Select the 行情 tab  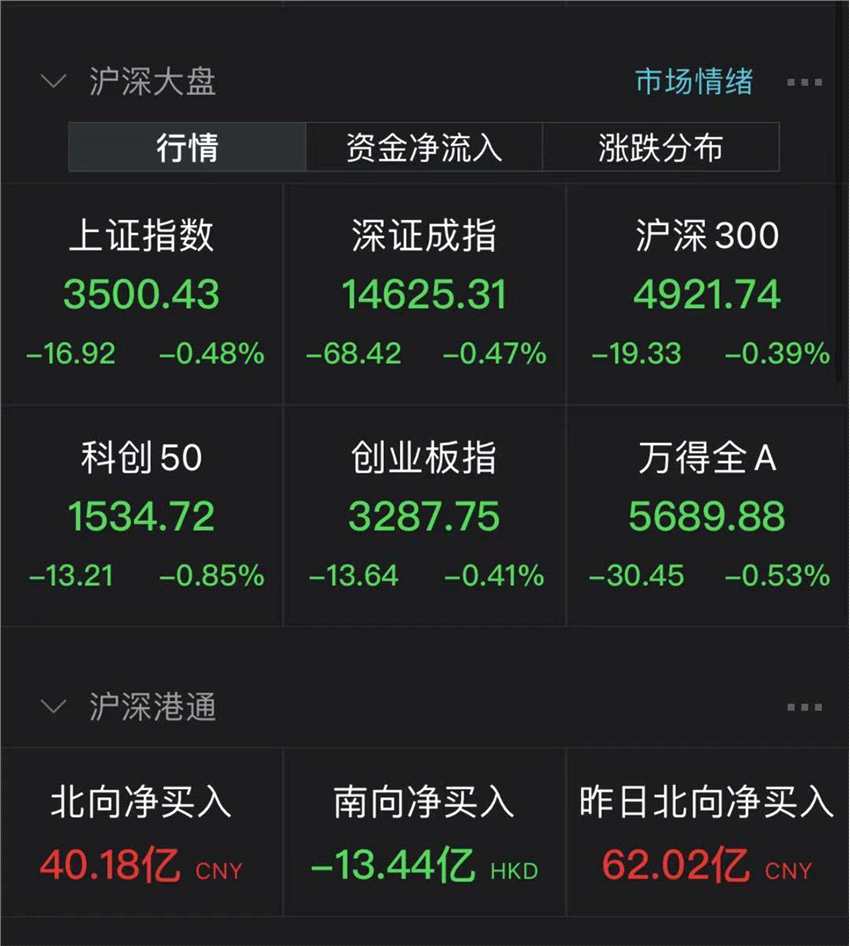click(187, 146)
